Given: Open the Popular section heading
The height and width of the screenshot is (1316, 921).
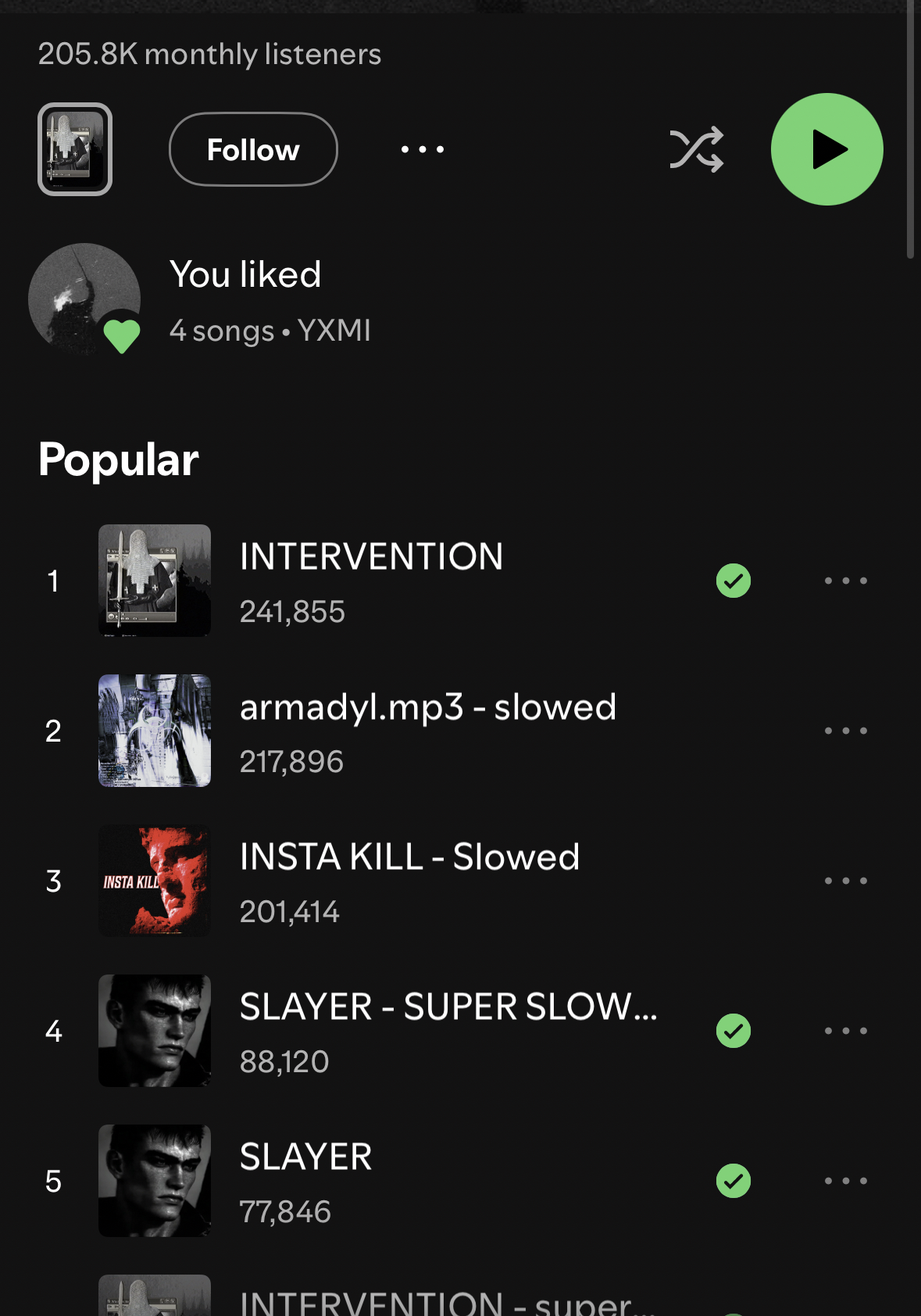Looking at the screenshot, I should point(119,460).
